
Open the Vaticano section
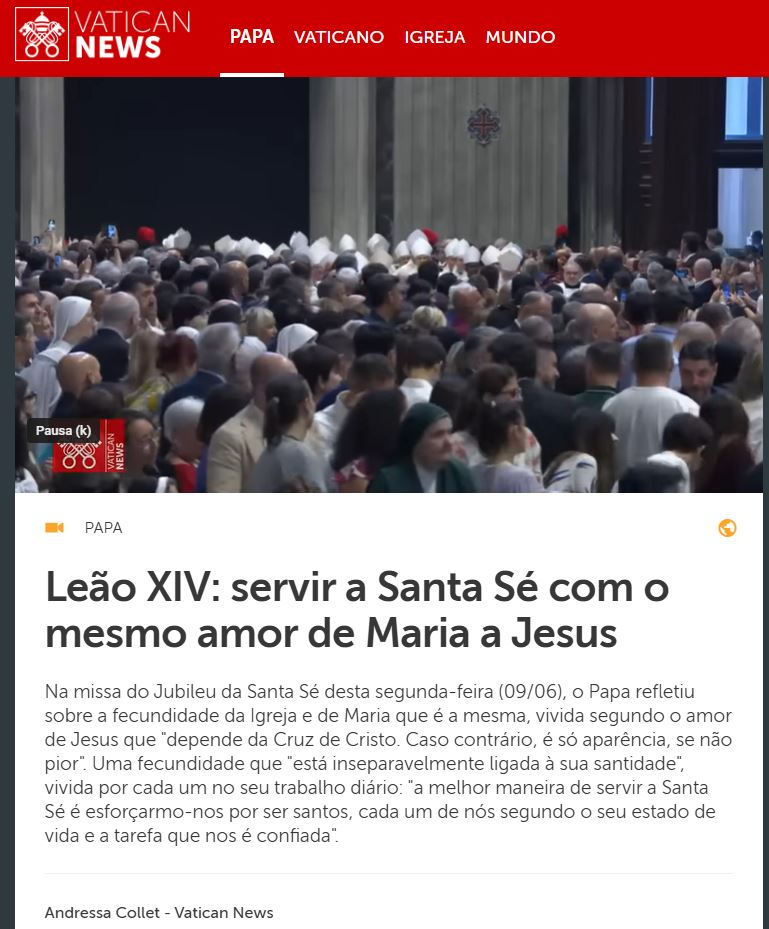coord(339,37)
